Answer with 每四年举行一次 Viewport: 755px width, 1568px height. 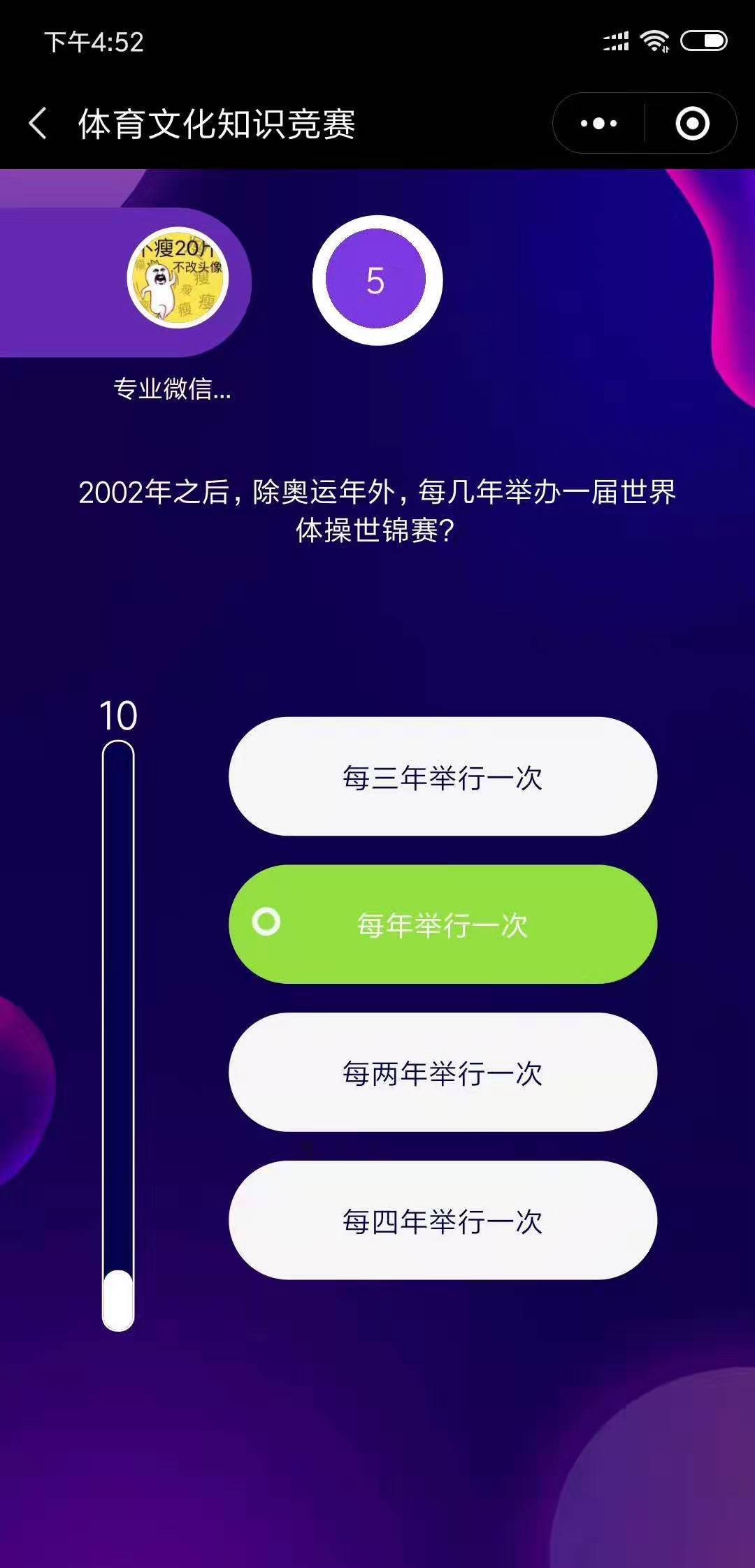point(443,1220)
